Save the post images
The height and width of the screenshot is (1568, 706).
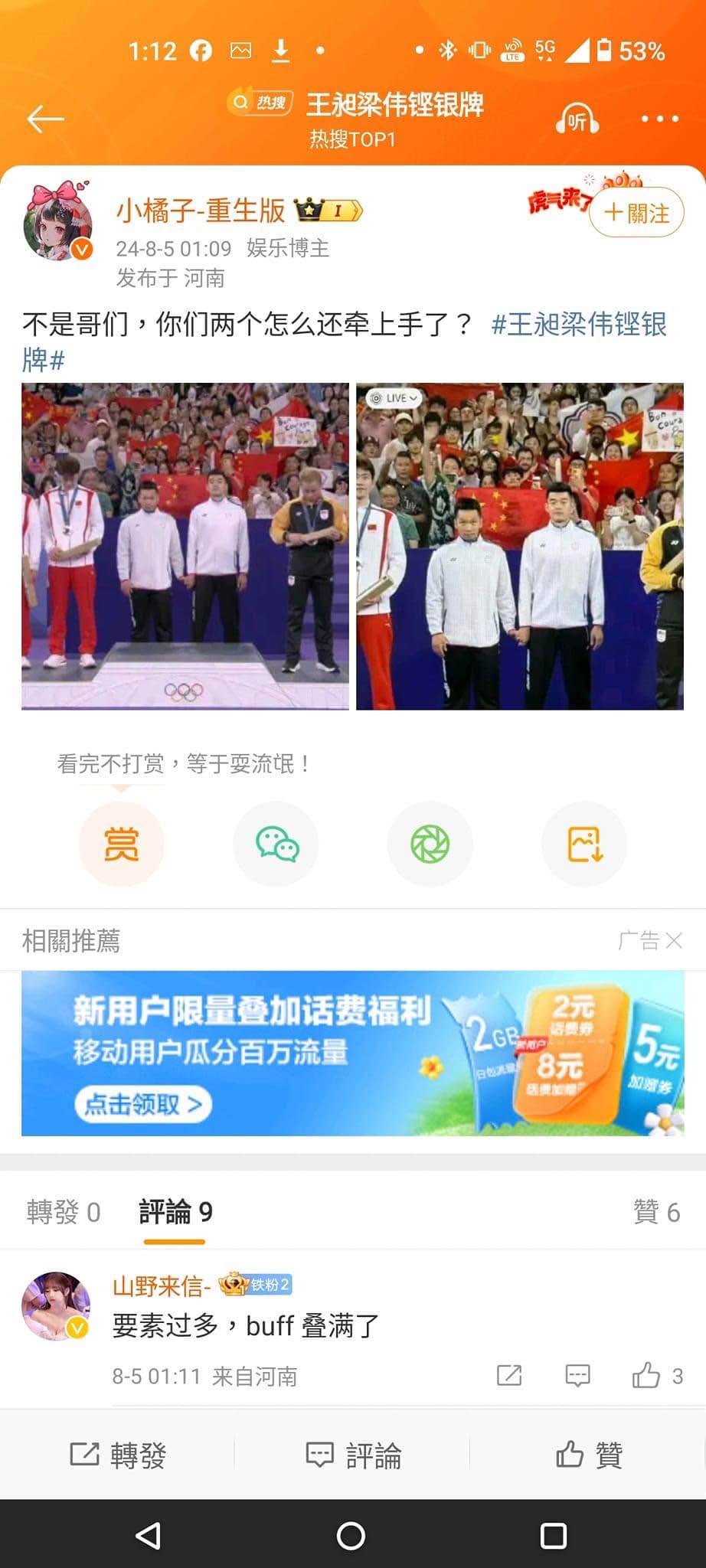(x=584, y=844)
